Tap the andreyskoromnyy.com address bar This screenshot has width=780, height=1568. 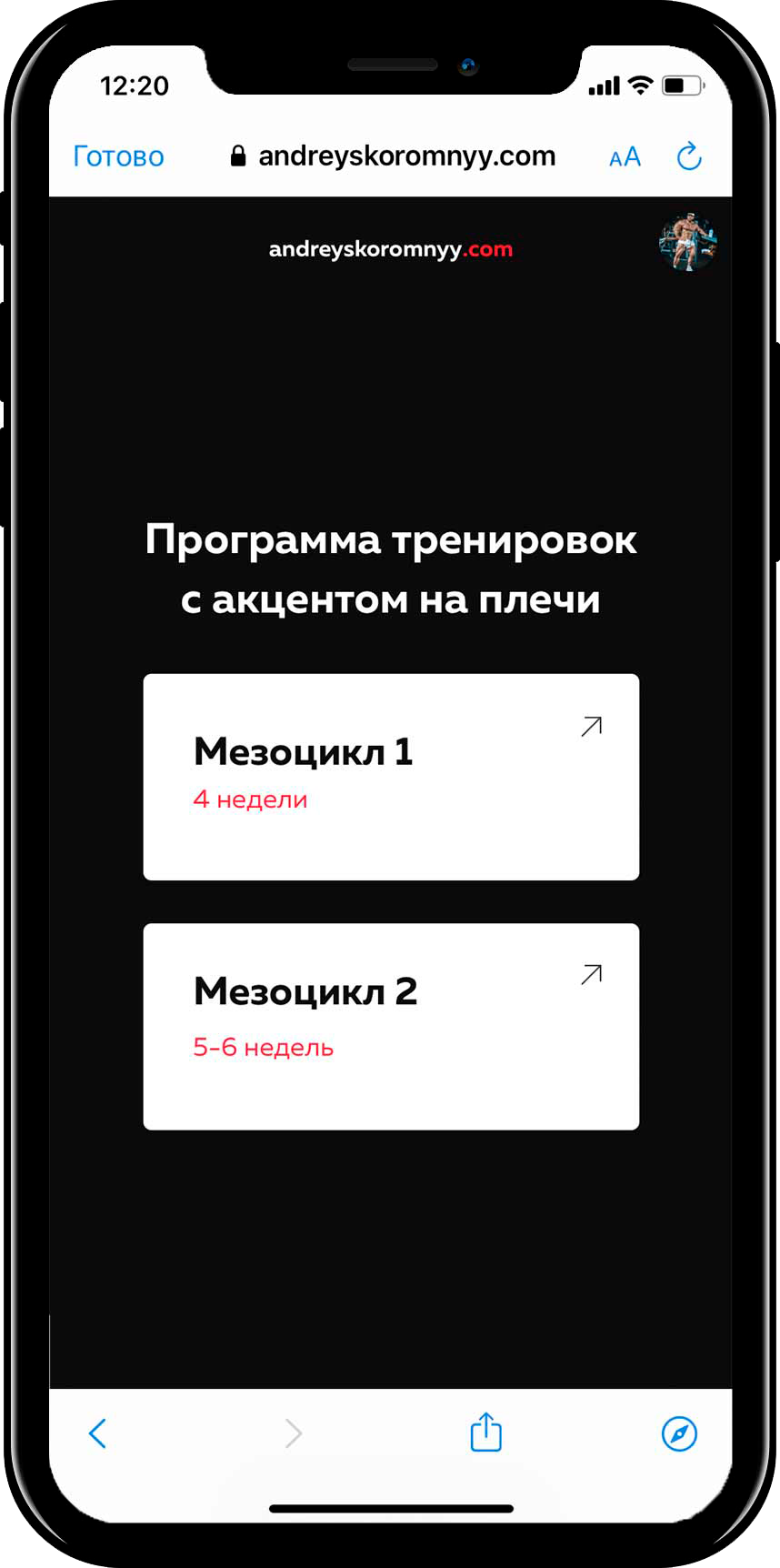(394, 156)
